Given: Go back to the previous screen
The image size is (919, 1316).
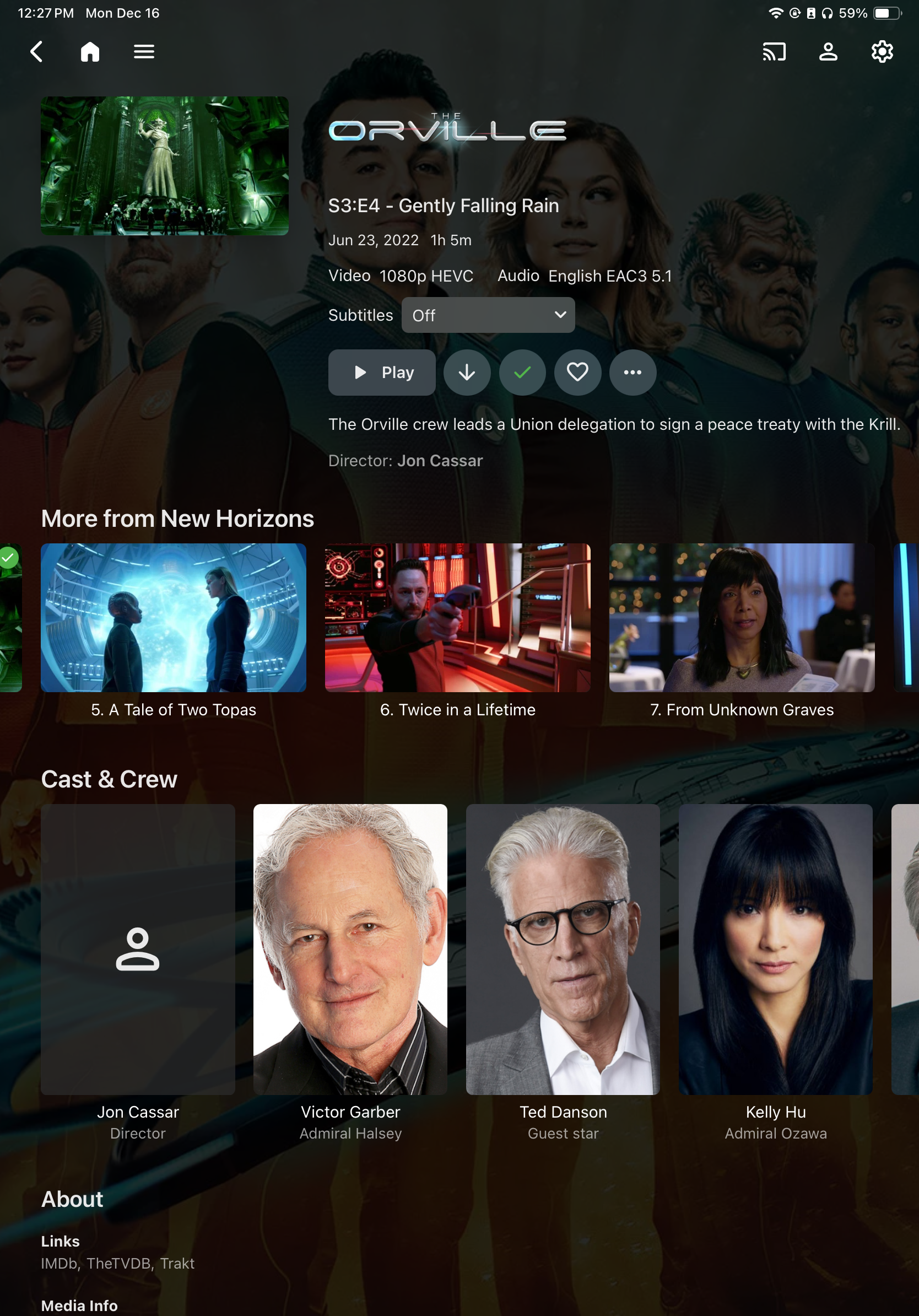Looking at the screenshot, I should pyautogui.click(x=37, y=52).
